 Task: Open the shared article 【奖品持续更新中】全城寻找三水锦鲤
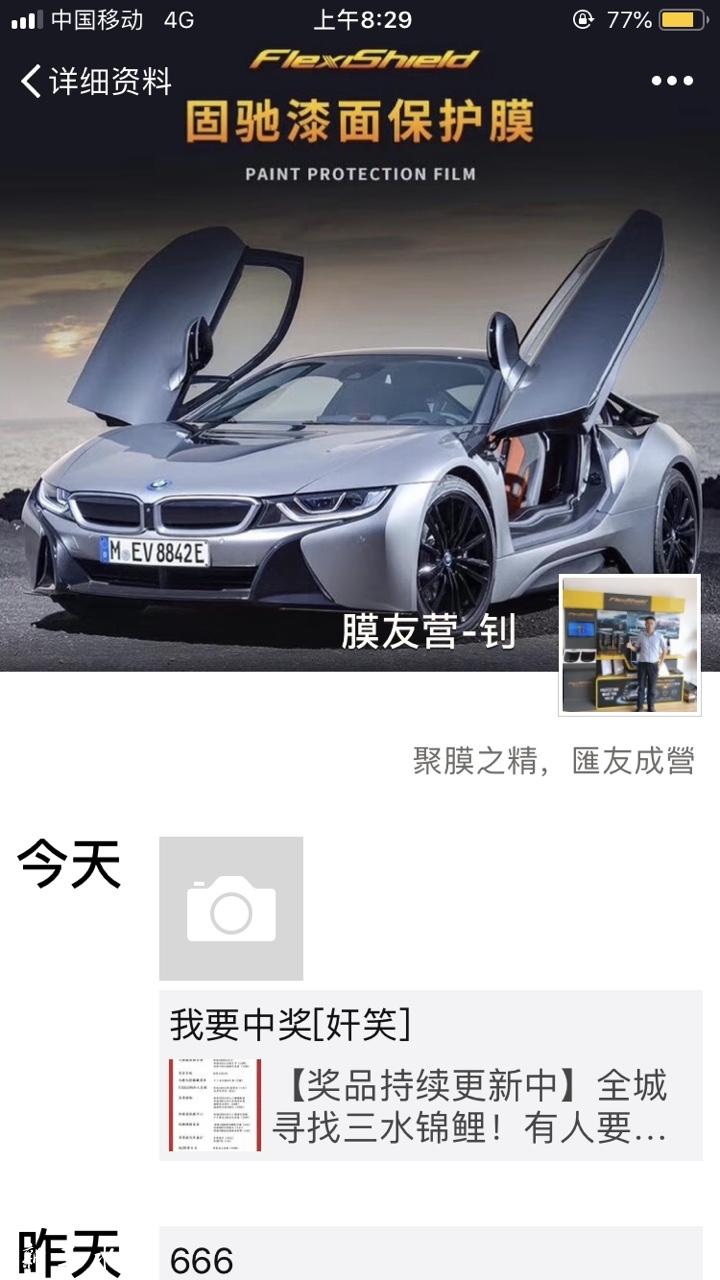(430, 1106)
